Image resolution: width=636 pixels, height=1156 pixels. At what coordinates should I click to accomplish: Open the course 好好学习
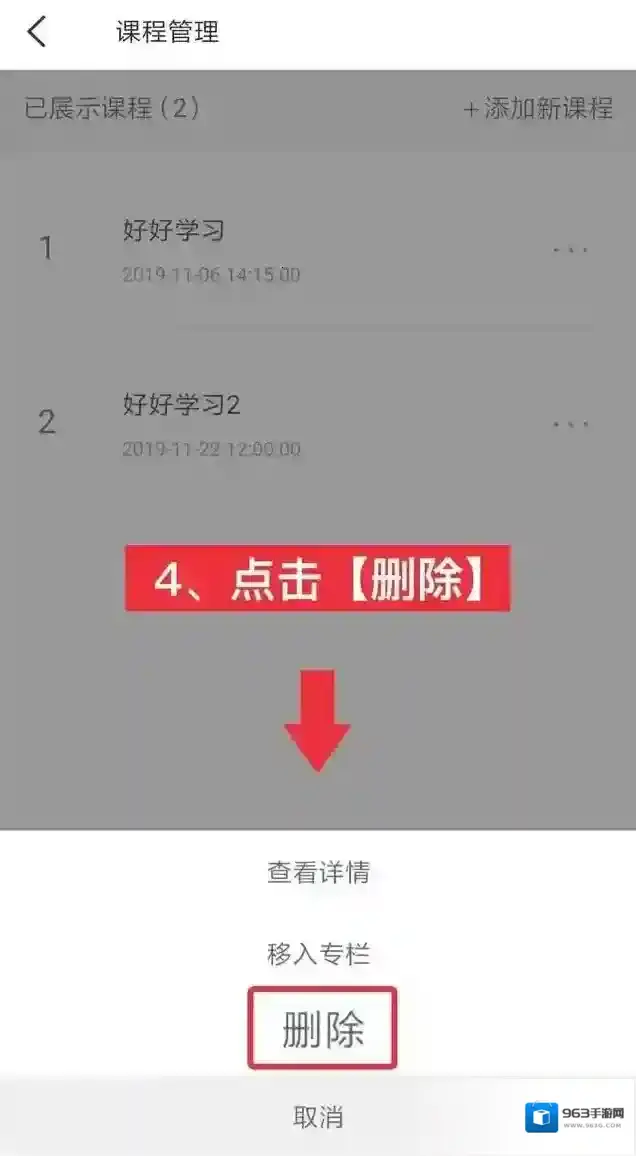(174, 231)
